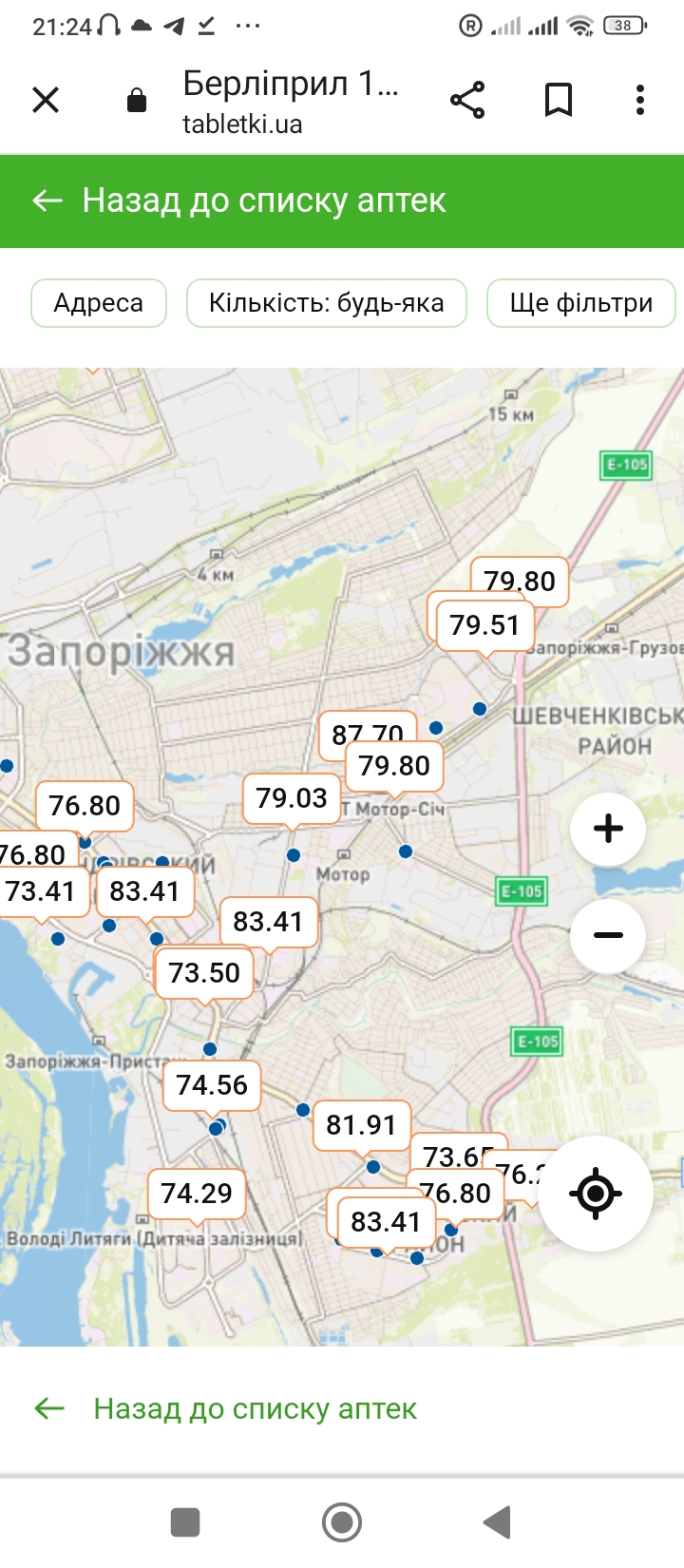Open the 81.91 price marker
The height and width of the screenshot is (1568, 684).
[361, 1125]
